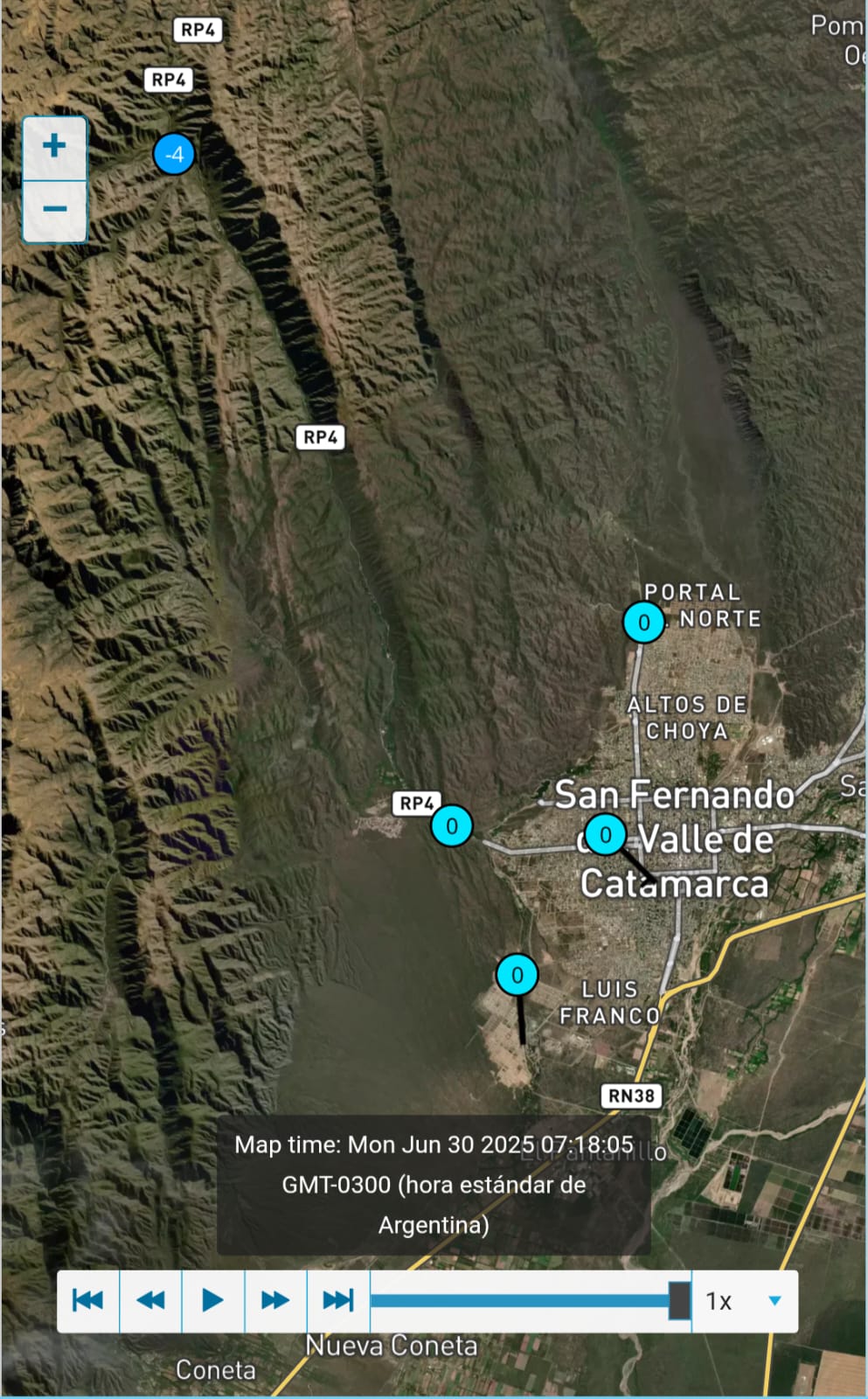This screenshot has width=868, height=1399.
Task: Zoom in on the map
Action: tap(54, 147)
